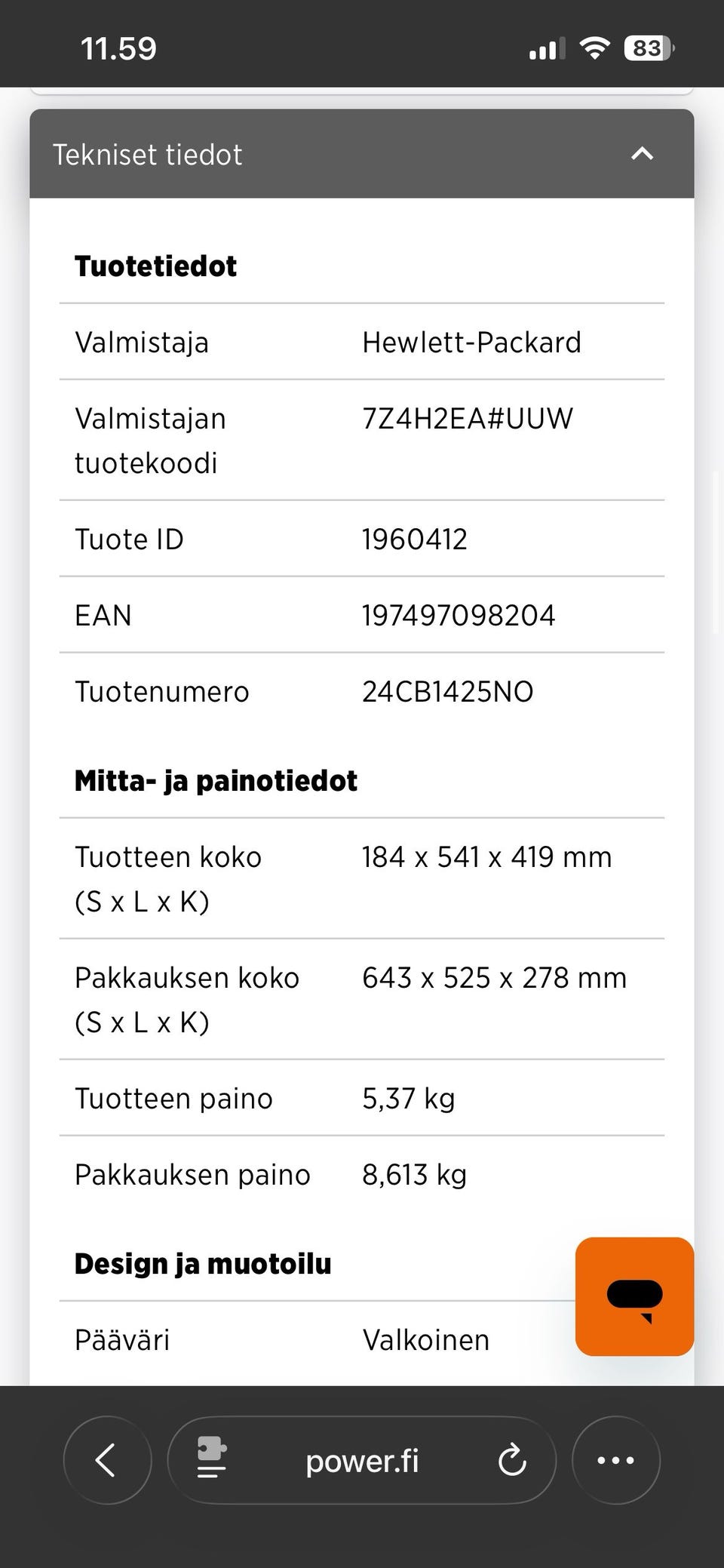Image resolution: width=724 pixels, height=1568 pixels.
Task: Reload the power.fi page
Action: (512, 1460)
